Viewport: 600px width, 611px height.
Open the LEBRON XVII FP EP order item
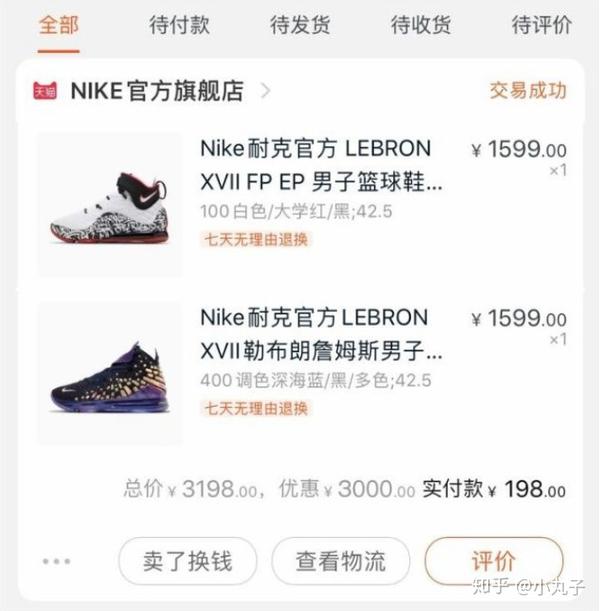click(320, 166)
